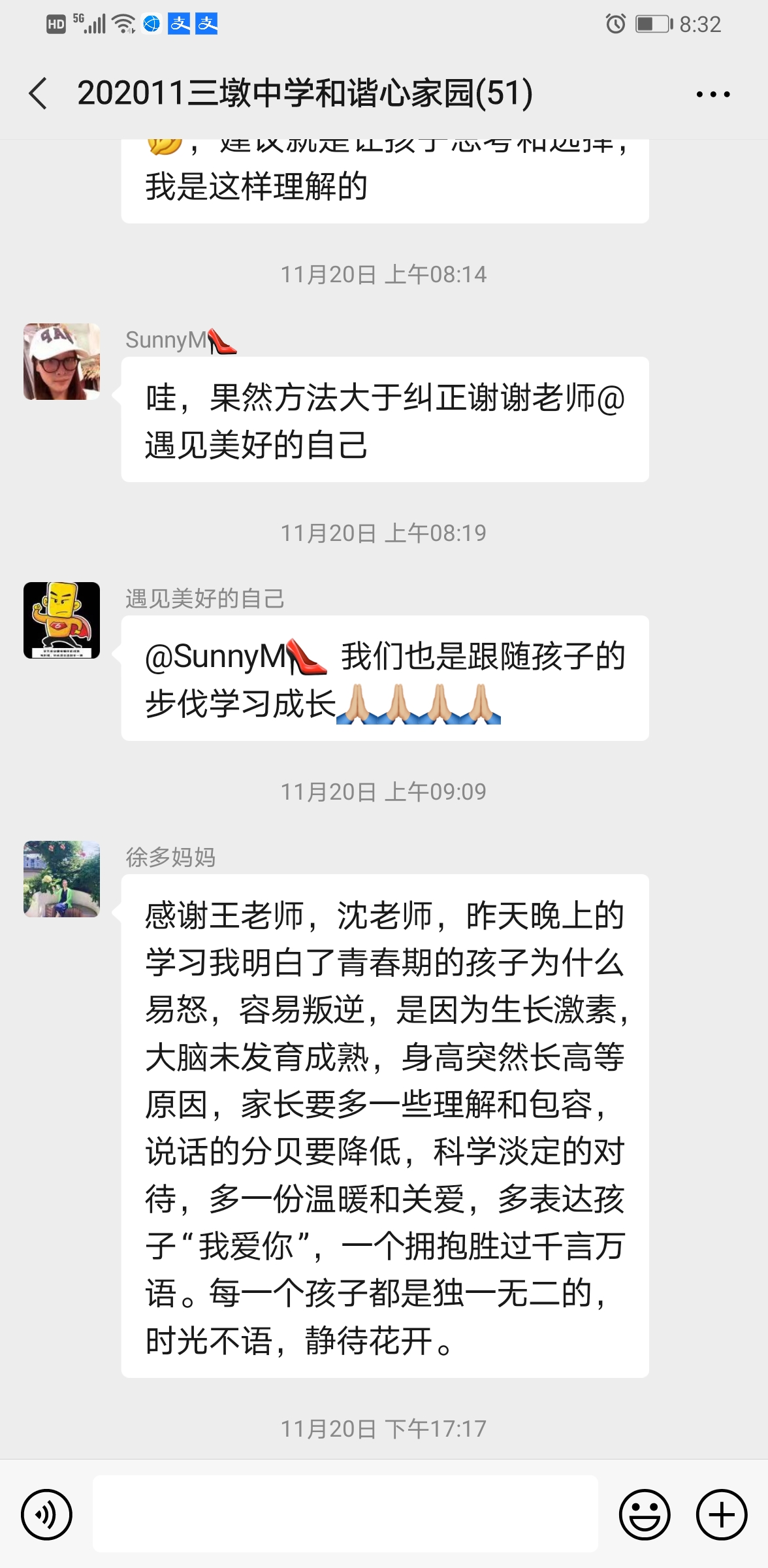Screen dimensions: 768x1568
Task: Open the plus attachment menu
Action: pyautogui.click(x=721, y=1514)
